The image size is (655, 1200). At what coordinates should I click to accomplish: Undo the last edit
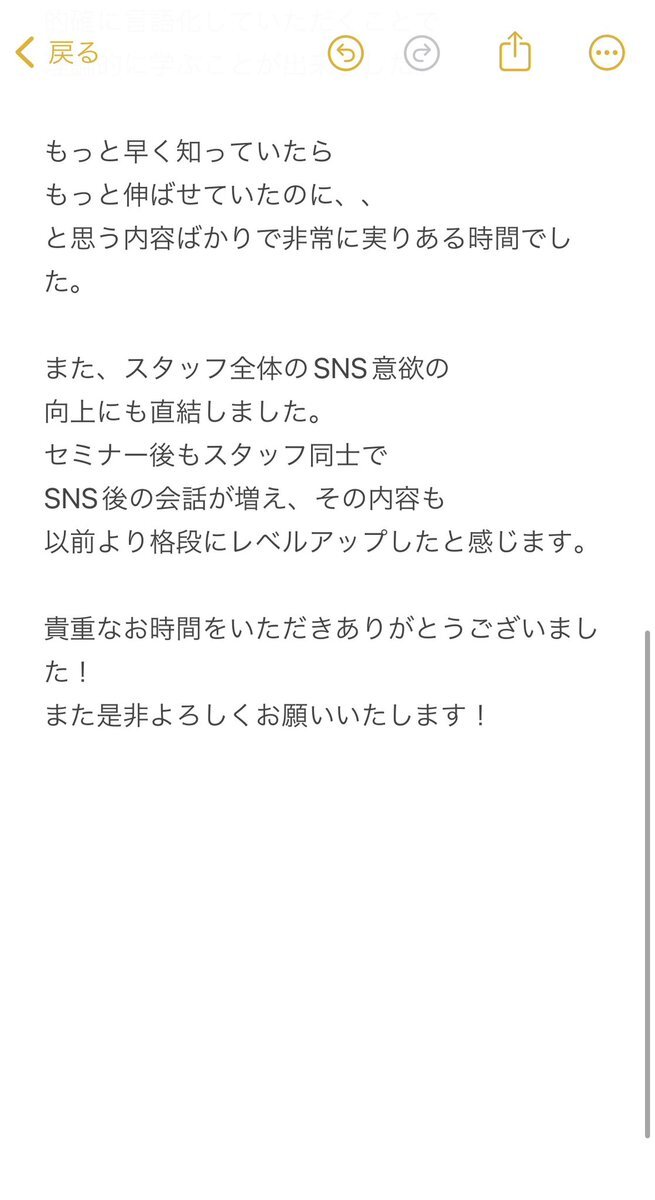pyautogui.click(x=346, y=52)
